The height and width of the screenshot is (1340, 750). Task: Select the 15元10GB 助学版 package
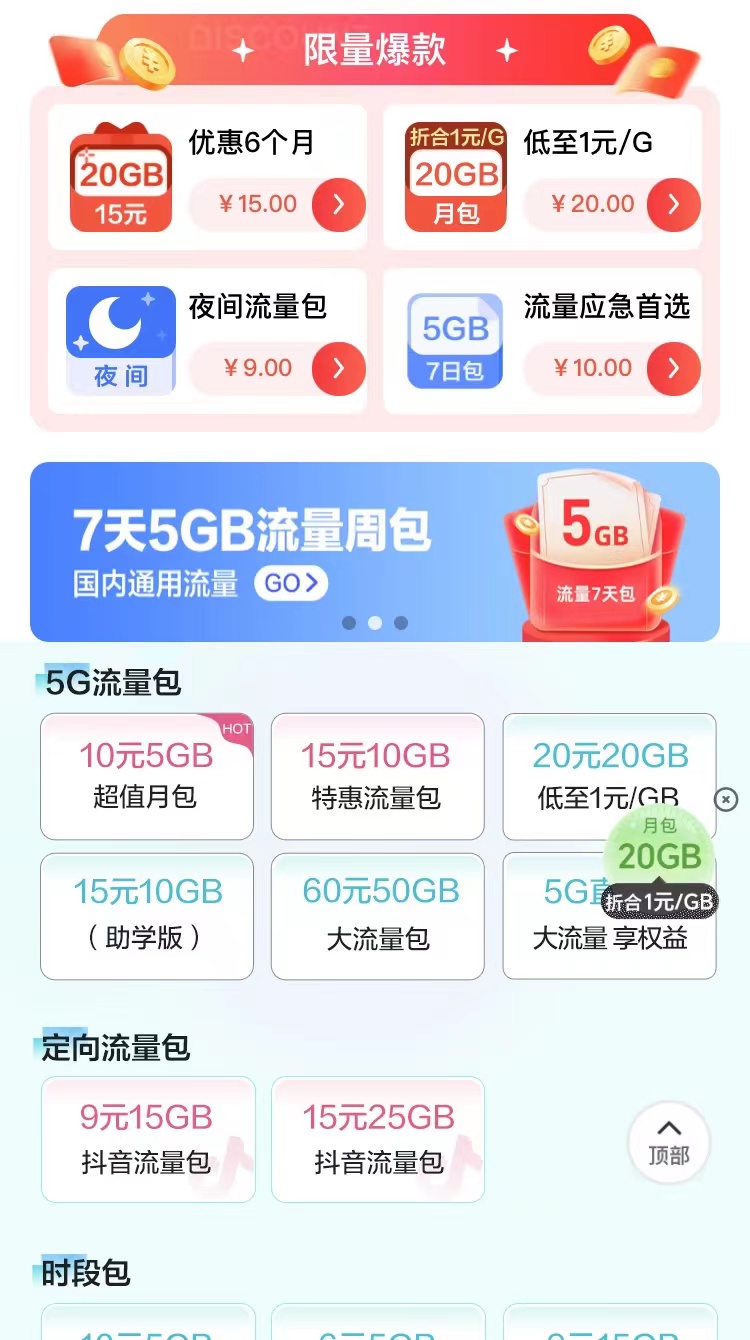(146, 916)
